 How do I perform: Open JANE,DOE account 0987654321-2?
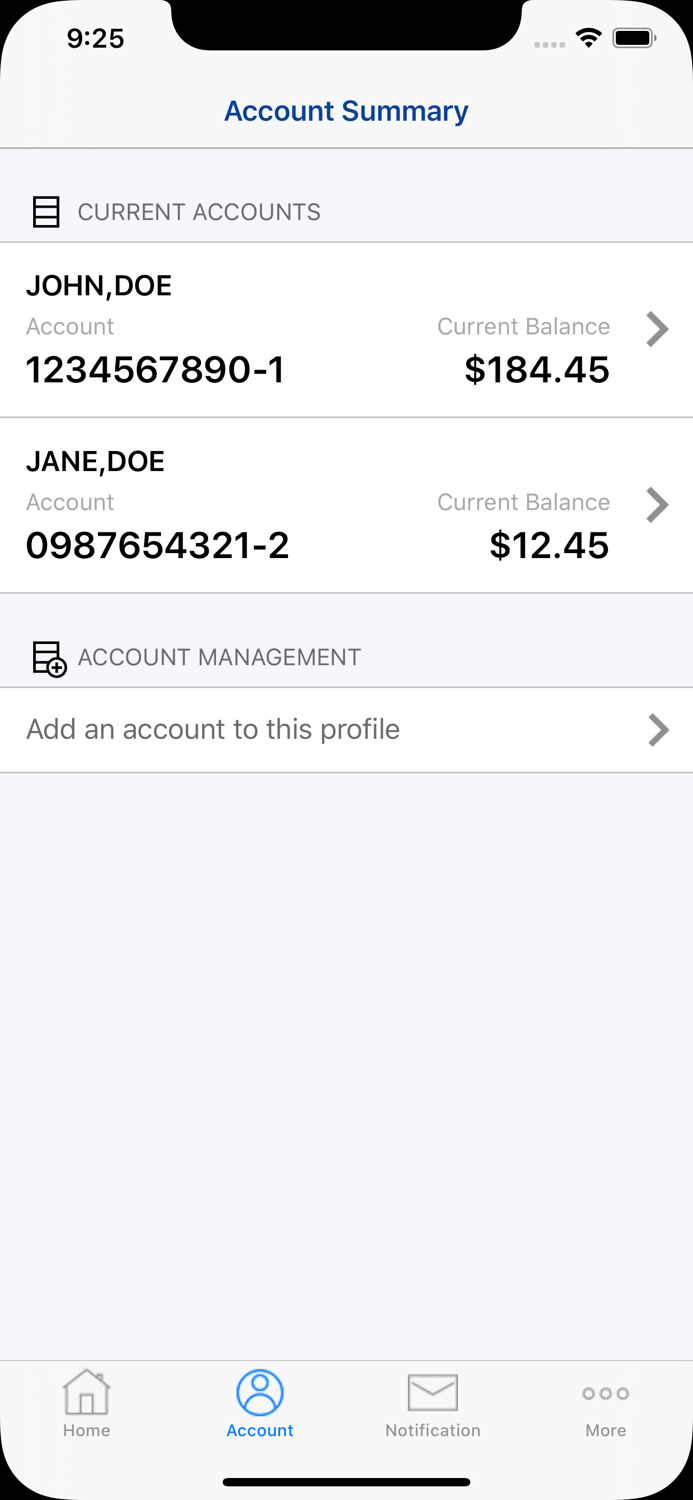(346, 505)
